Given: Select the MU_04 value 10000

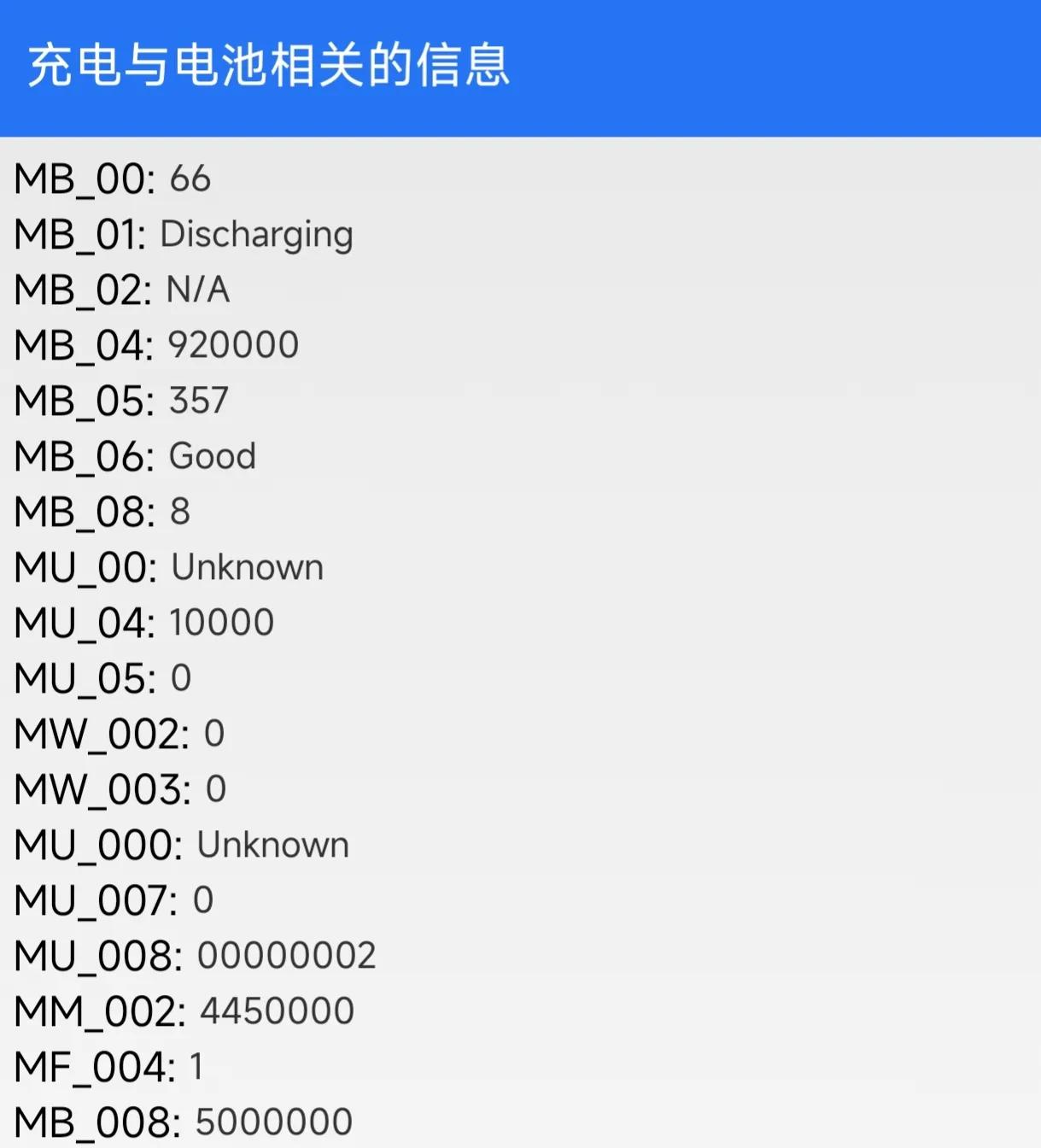Looking at the screenshot, I should coord(219,622).
